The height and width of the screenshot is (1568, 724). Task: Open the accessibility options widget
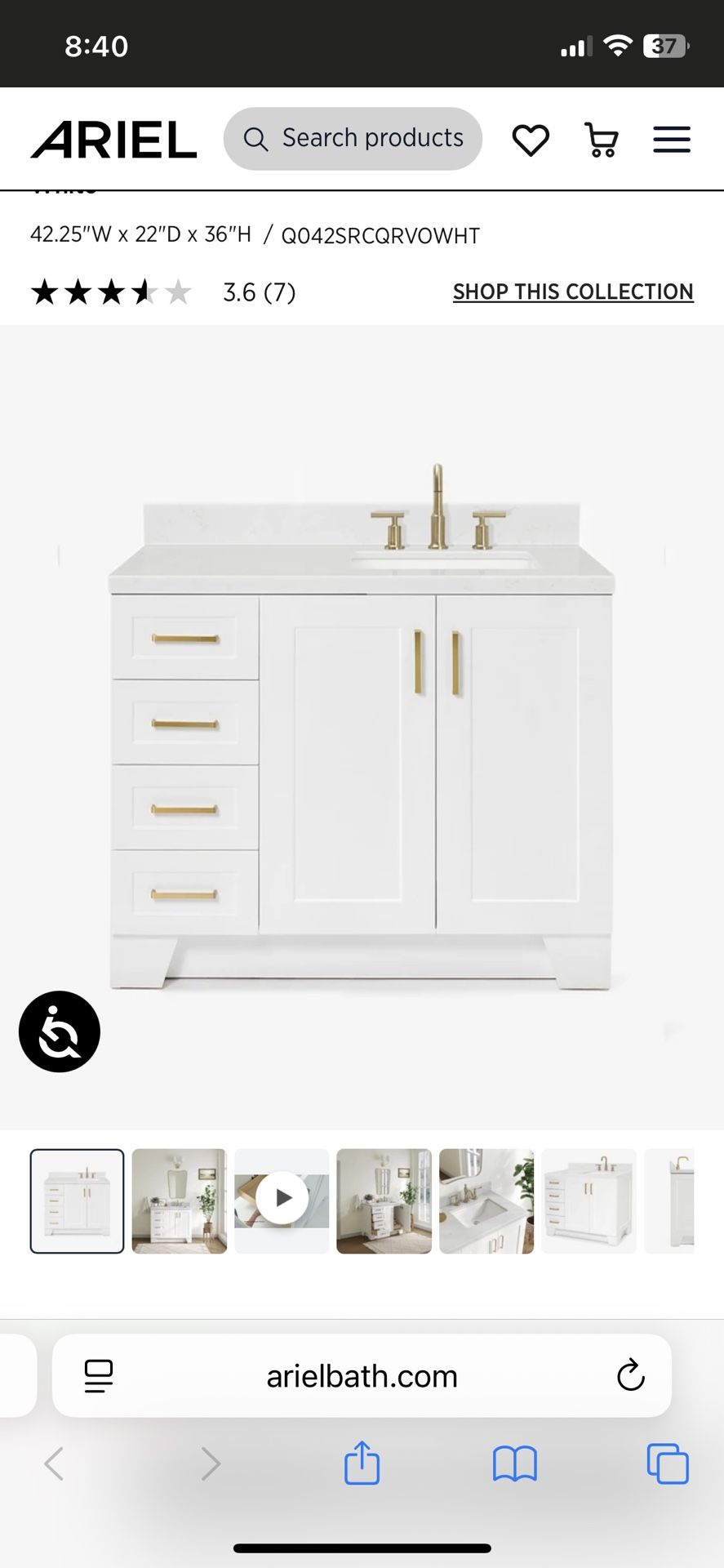pyautogui.click(x=59, y=1031)
